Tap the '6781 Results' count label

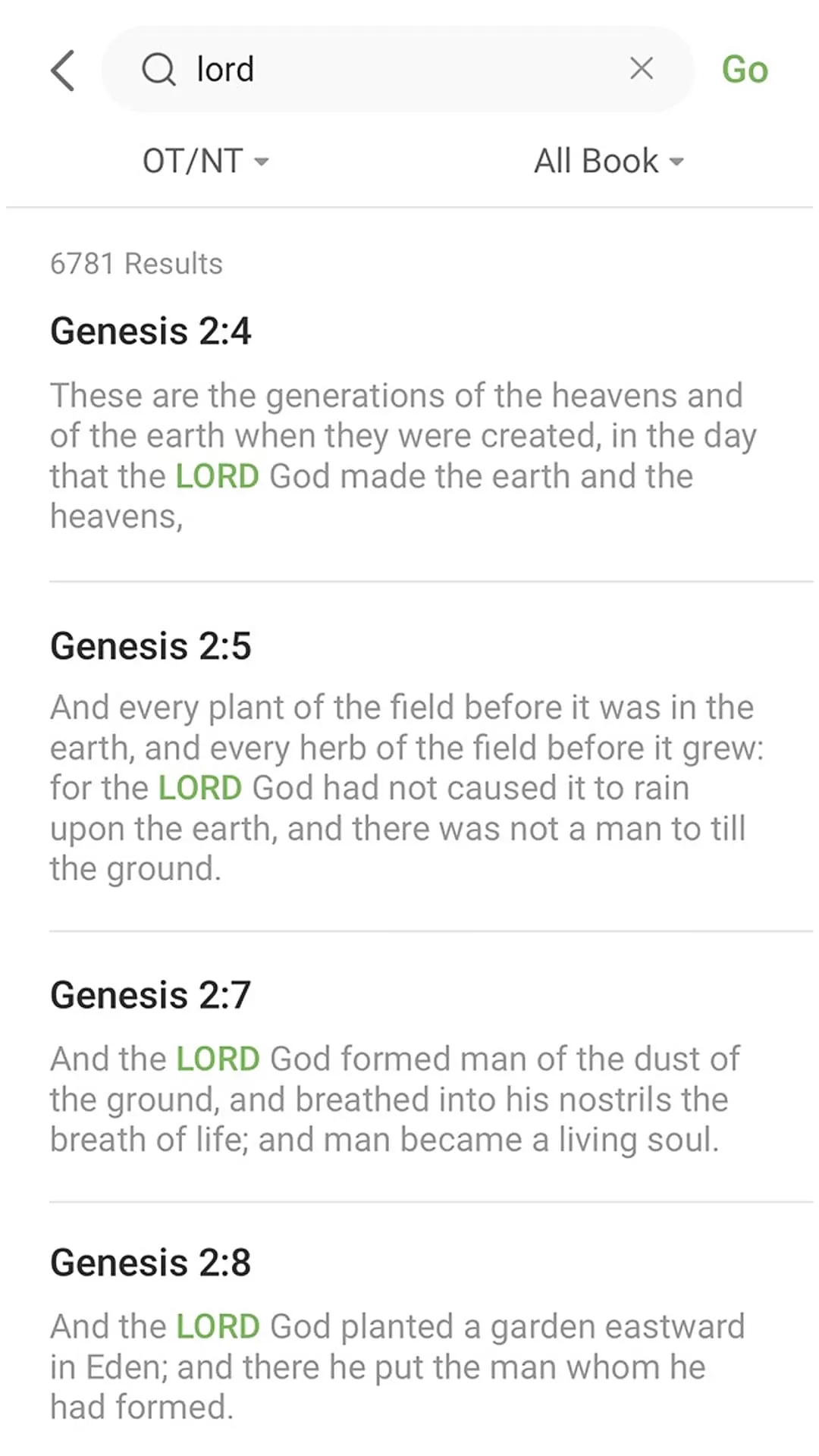pos(136,262)
